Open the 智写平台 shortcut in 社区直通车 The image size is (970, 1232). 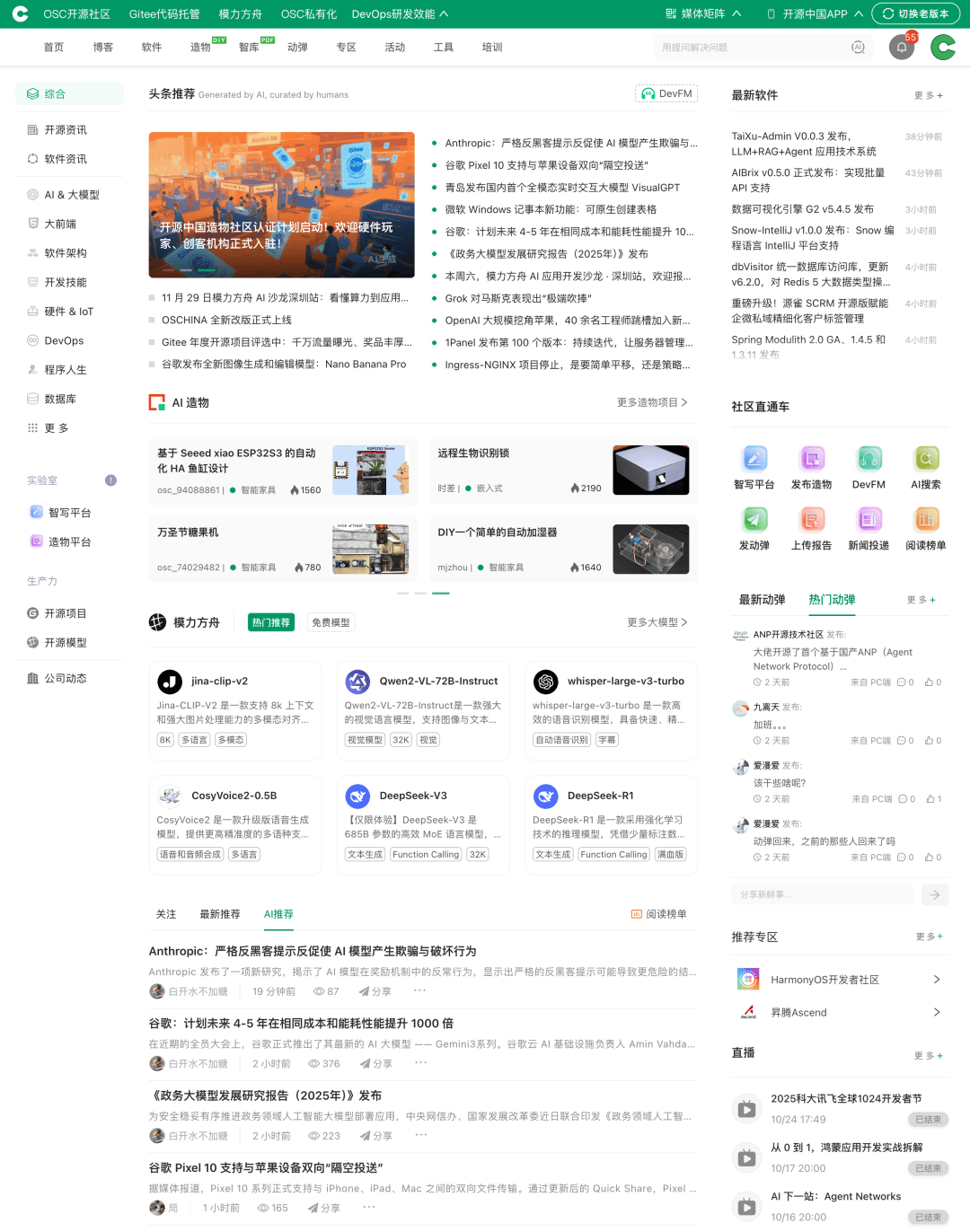click(x=754, y=469)
